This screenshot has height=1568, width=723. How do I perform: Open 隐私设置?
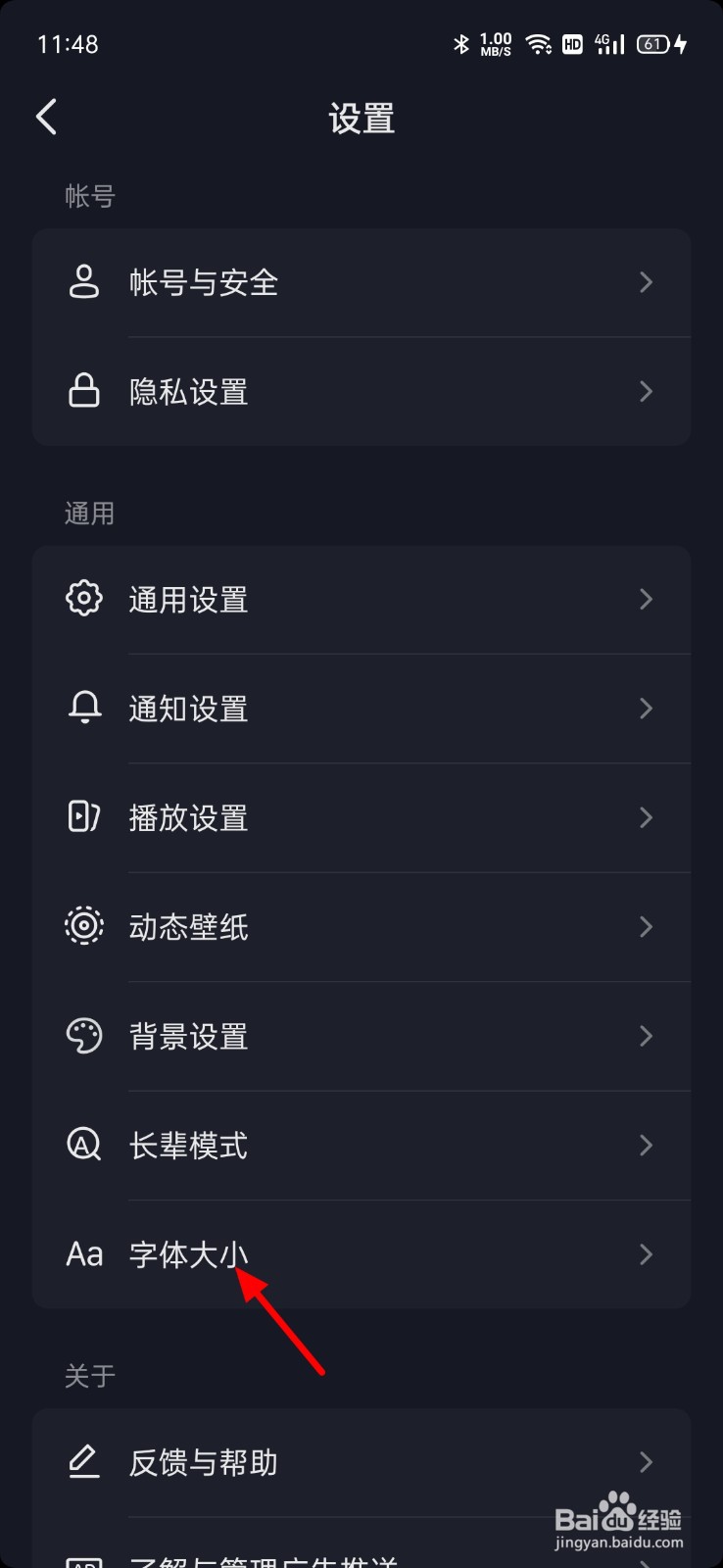[361, 392]
